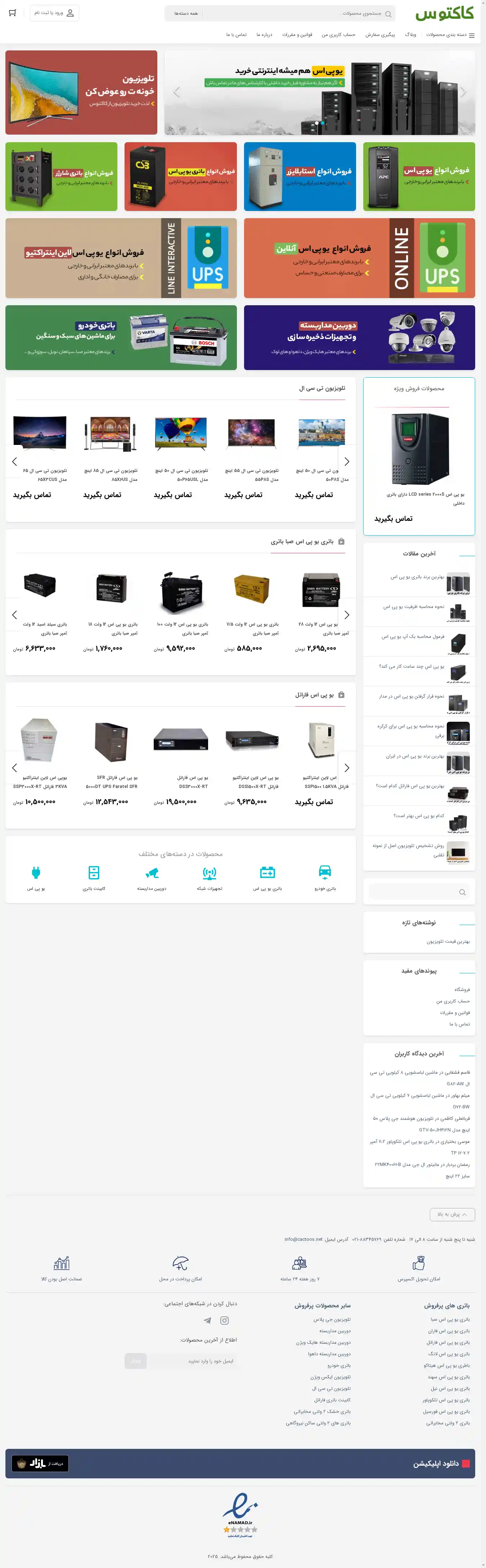
Task: Focus the جستجوی محصولات search field
Action: point(298,13)
